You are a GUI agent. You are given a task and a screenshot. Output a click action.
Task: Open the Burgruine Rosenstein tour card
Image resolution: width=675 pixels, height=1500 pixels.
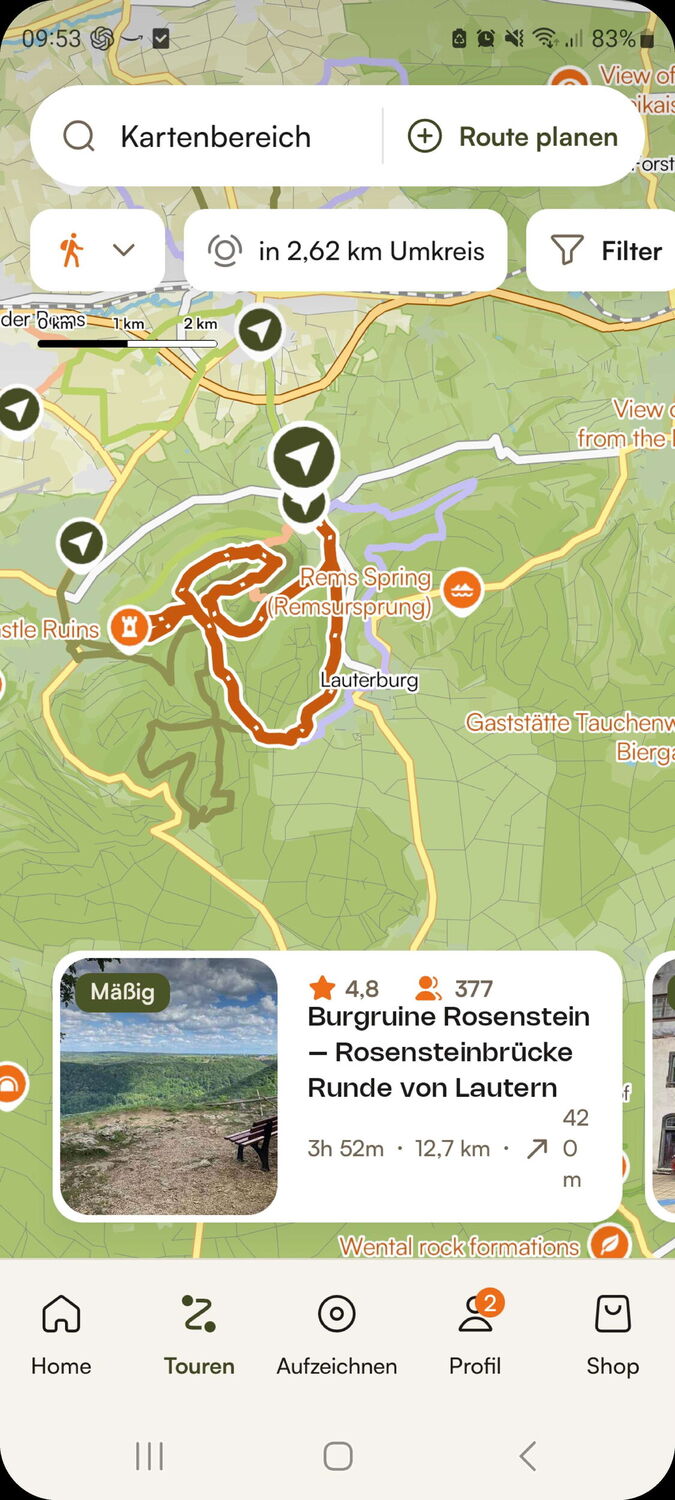[338, 1085]
